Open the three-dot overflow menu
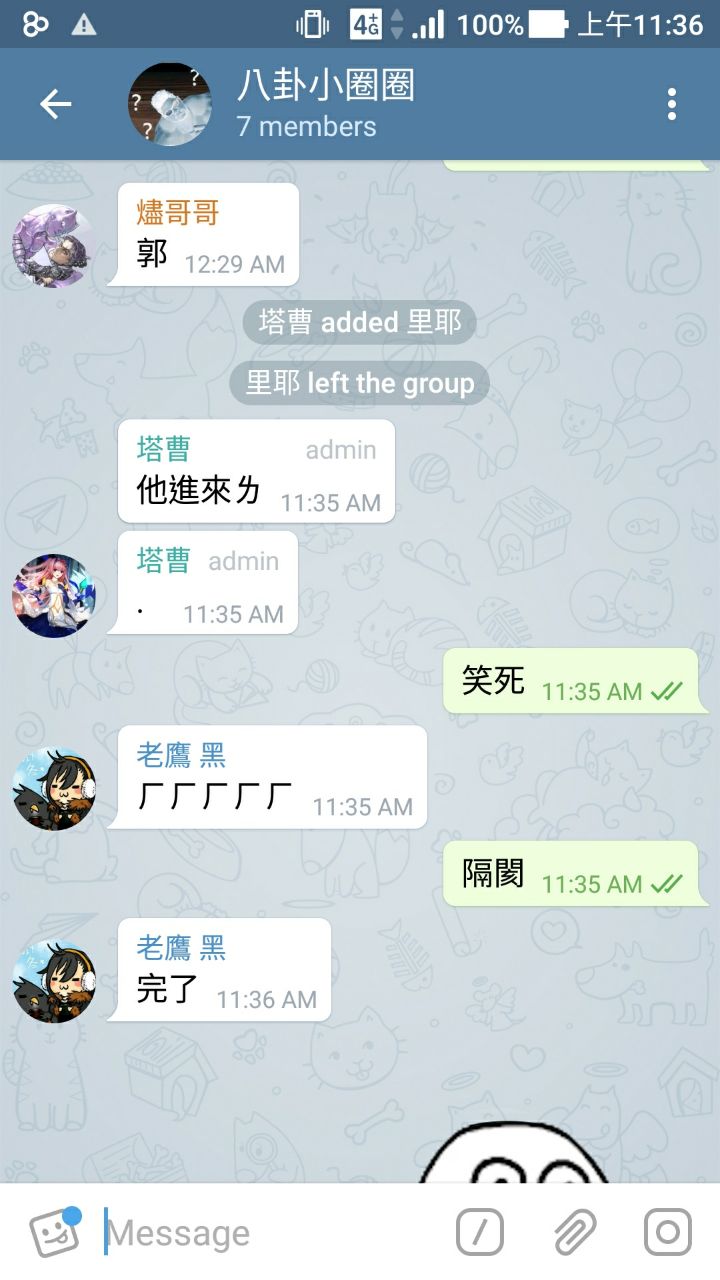 [671, 104]
